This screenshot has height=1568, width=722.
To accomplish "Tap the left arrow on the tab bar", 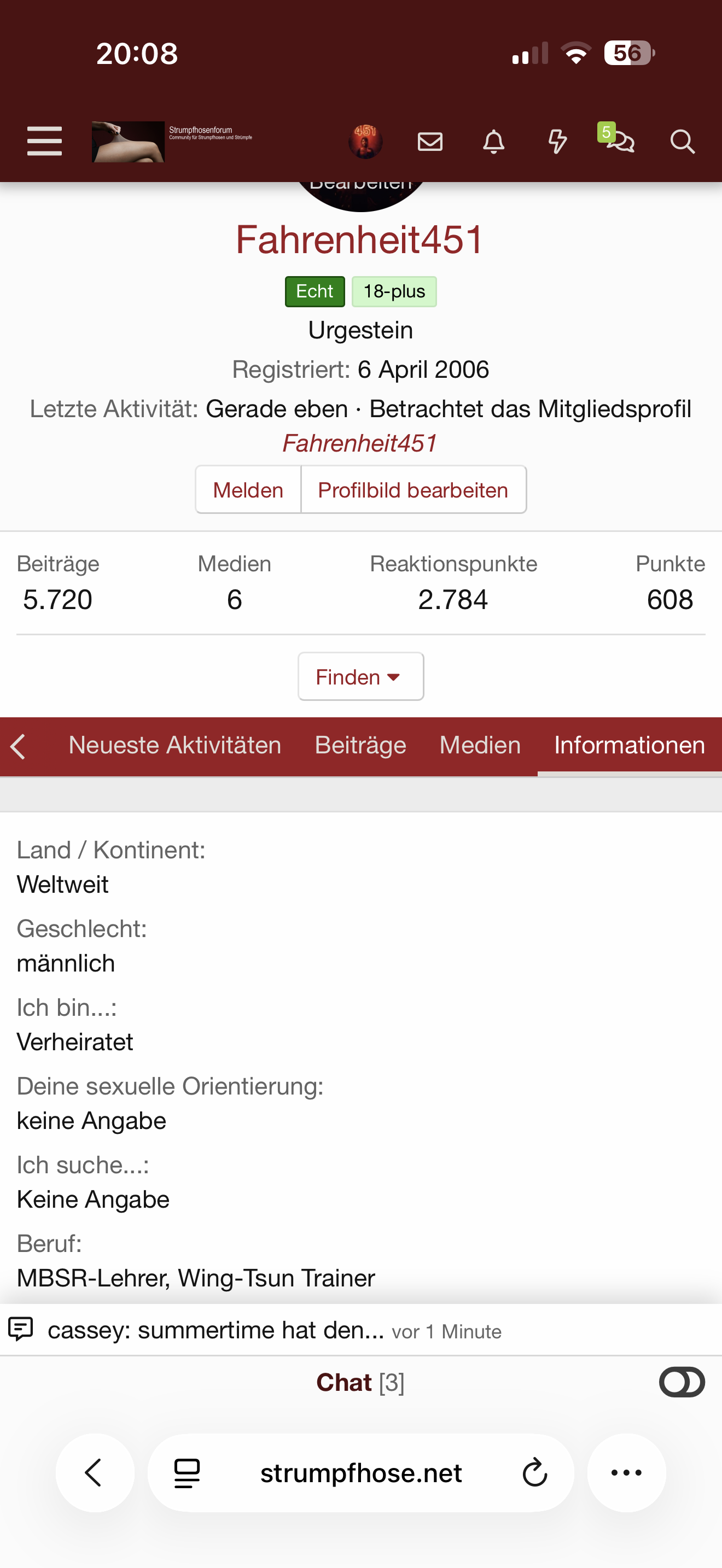I will (x=18, y=746).
